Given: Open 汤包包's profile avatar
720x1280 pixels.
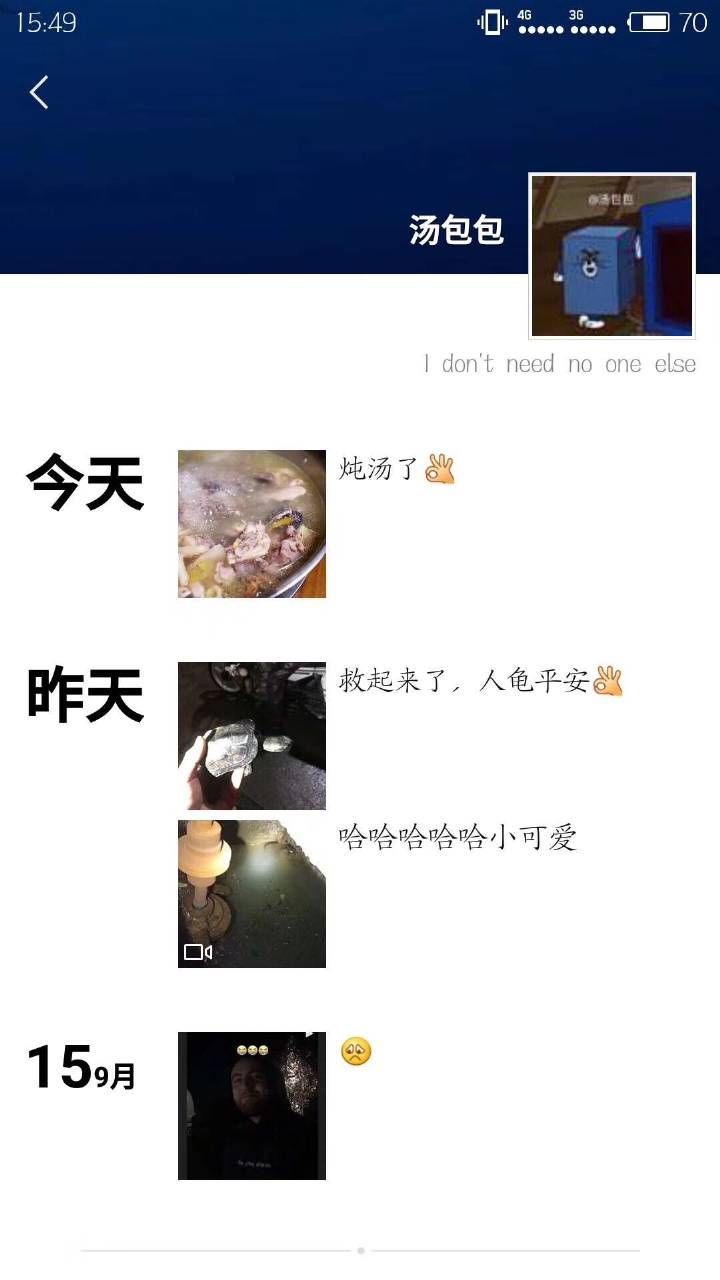Looking at the screenshot, I should [x=611, y=256].
